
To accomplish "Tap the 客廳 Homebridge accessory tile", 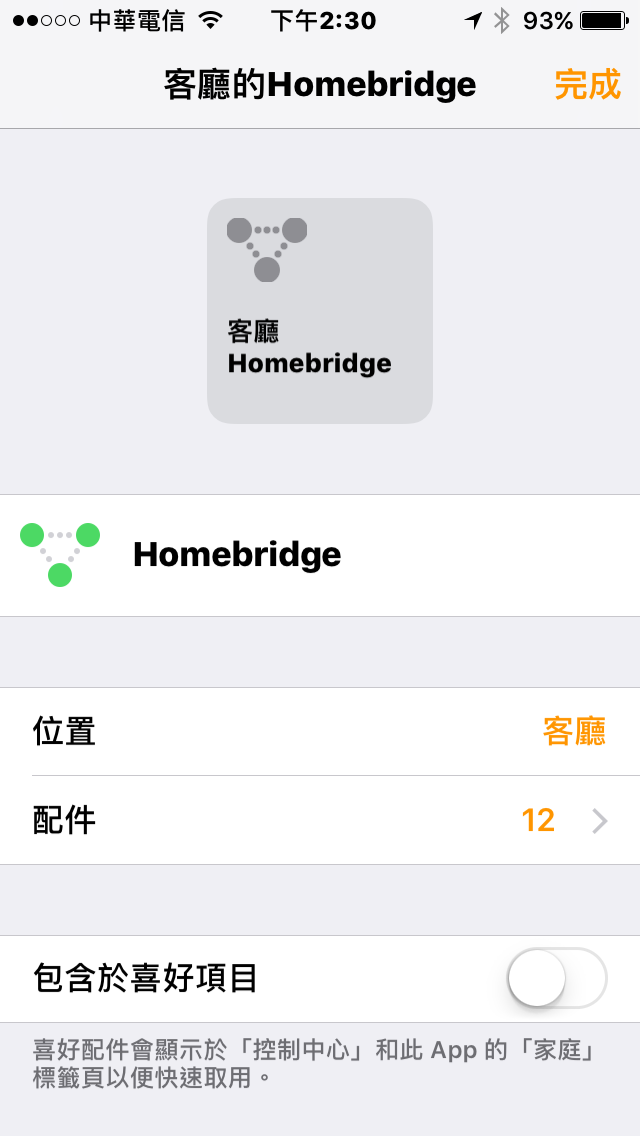I will pos(320,311).
